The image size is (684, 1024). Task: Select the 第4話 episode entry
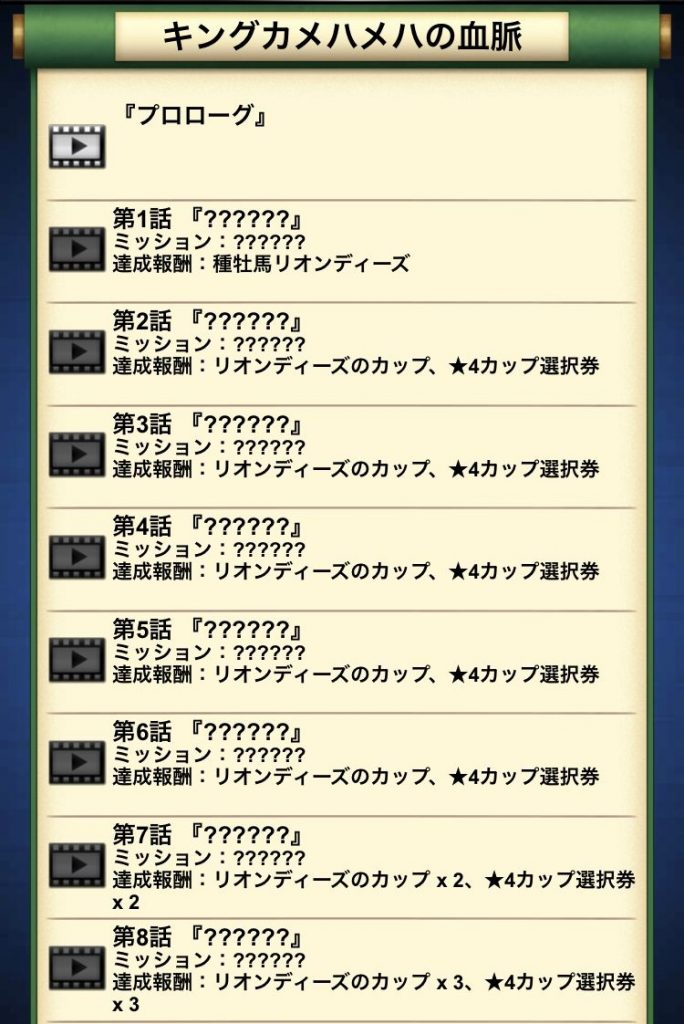pos(340,550)
